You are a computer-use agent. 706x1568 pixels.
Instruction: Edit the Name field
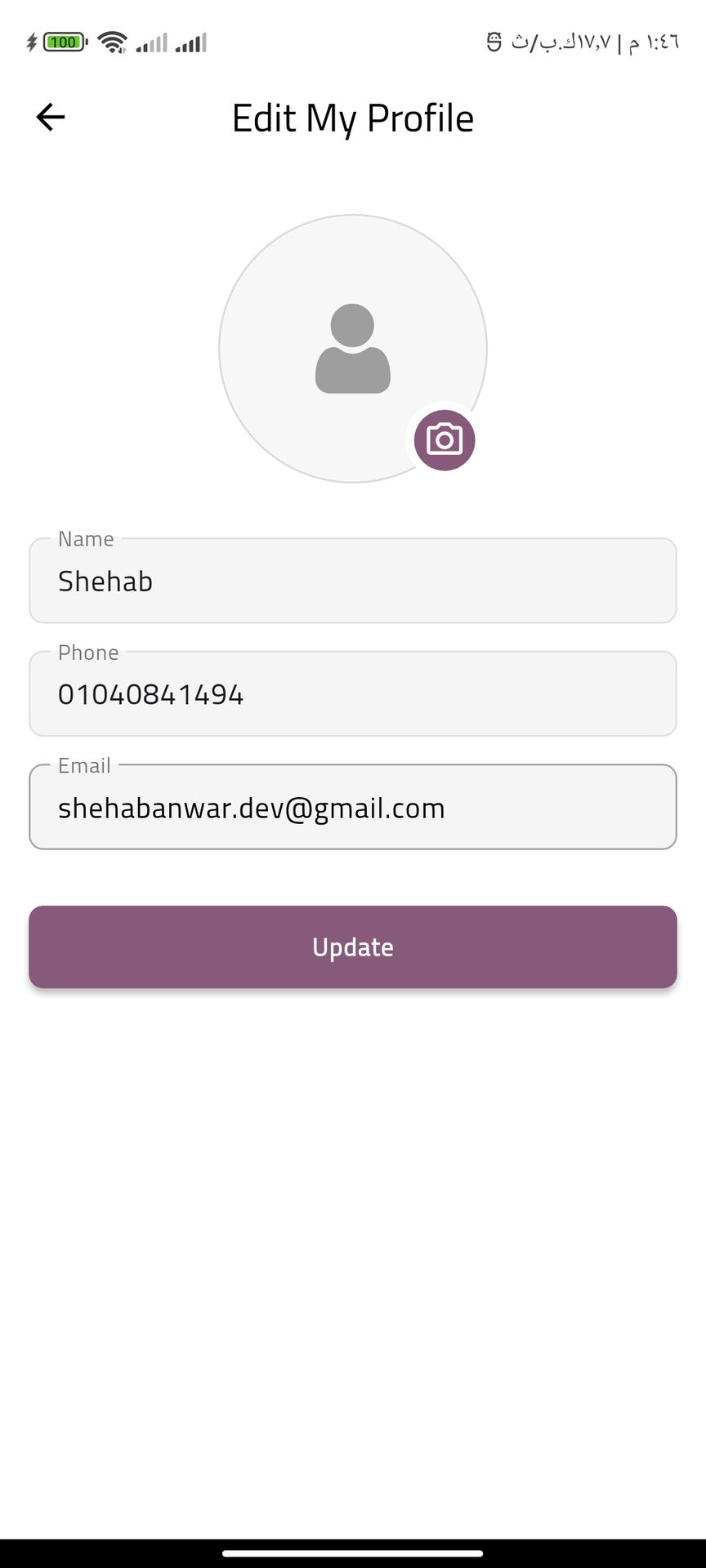(x=353, y=581)
